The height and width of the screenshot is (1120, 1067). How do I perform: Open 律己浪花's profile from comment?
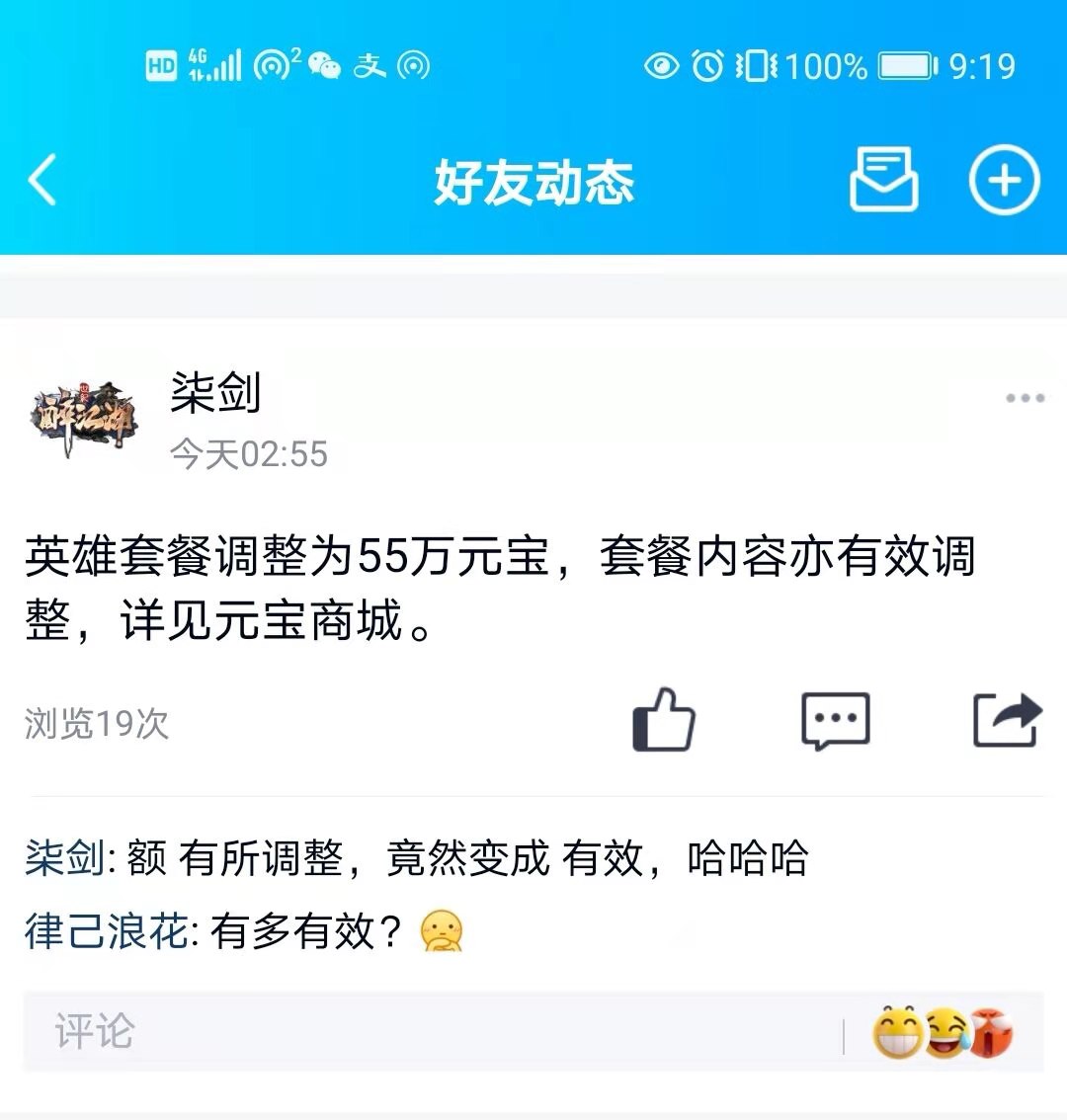pos(106,931)
